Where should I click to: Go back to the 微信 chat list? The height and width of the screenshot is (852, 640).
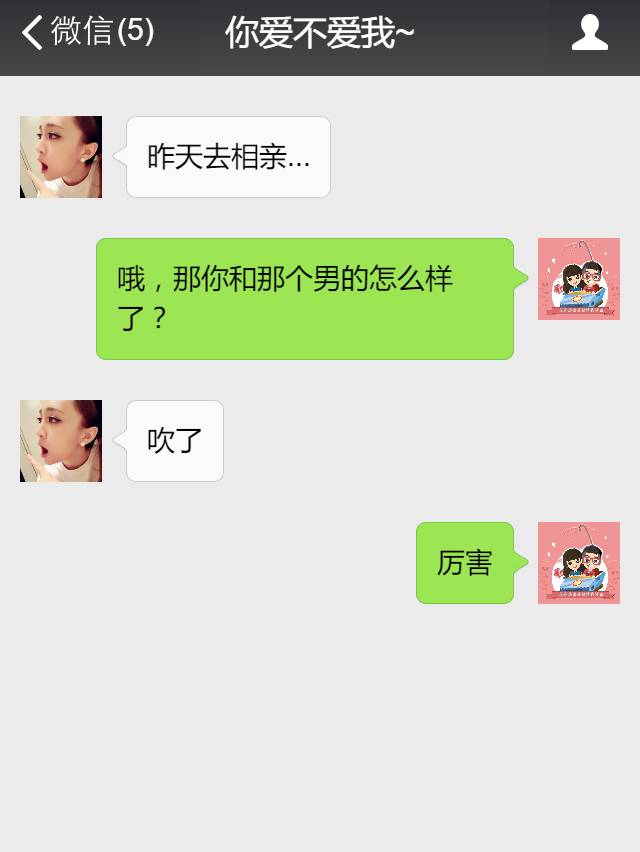(88, 33)
